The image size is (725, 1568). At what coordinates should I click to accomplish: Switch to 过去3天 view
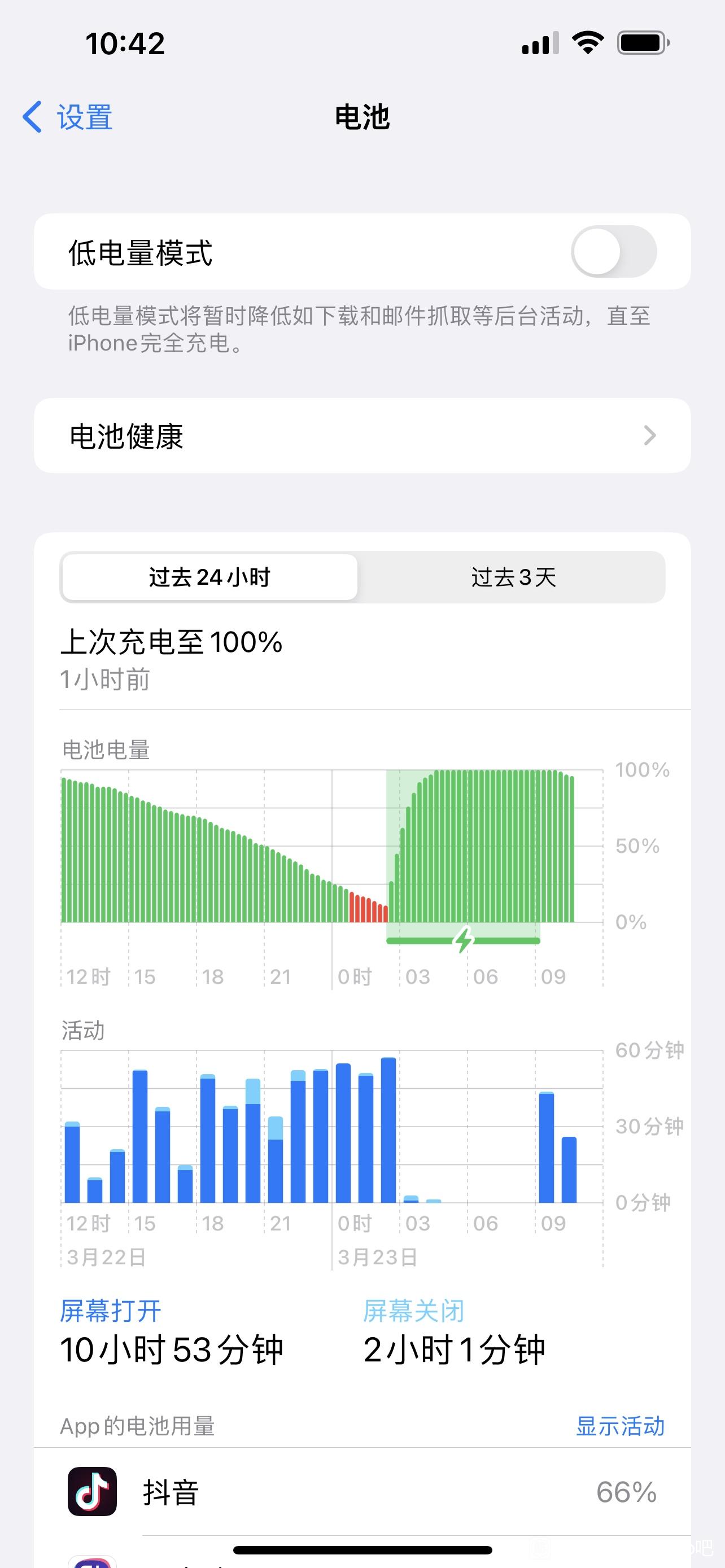[x=513, y=577]
